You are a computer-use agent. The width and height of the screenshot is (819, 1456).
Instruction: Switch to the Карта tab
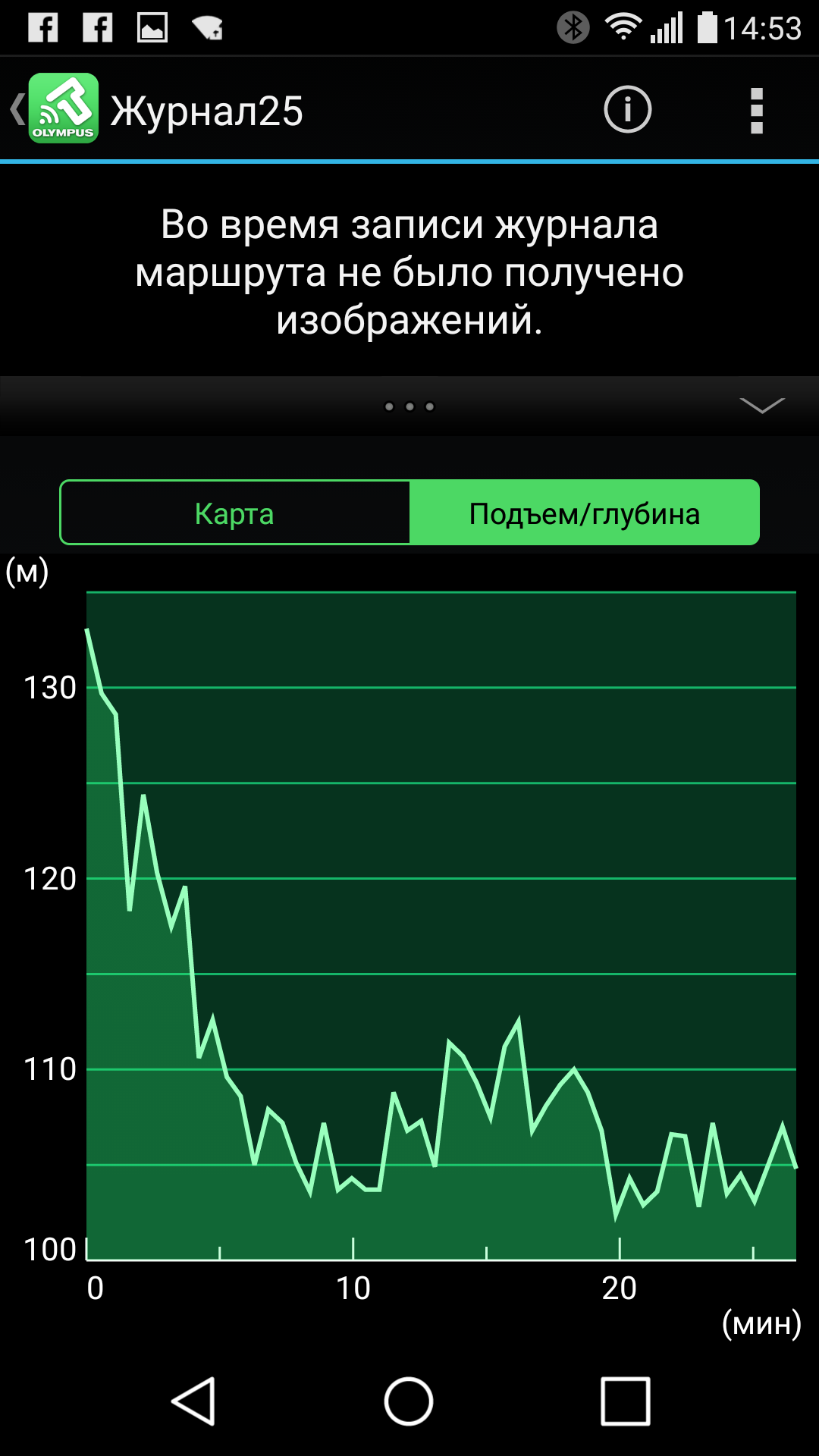click(234, 513)
